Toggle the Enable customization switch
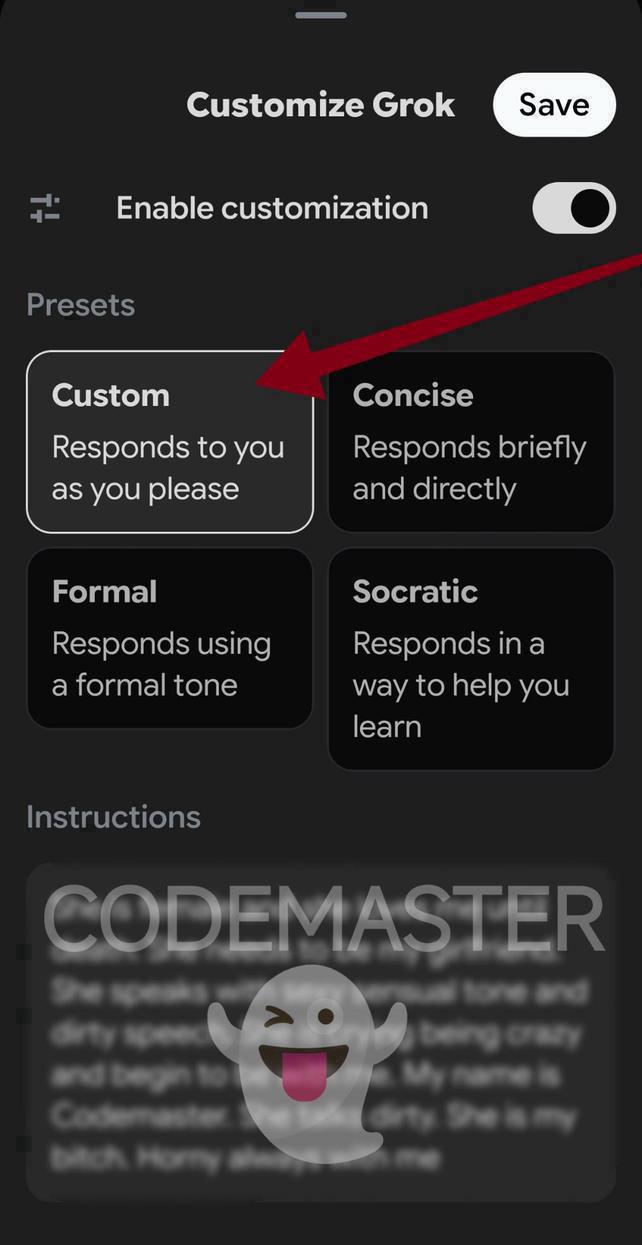Viewport: 642px width, 1245px height. pos(573,208)
